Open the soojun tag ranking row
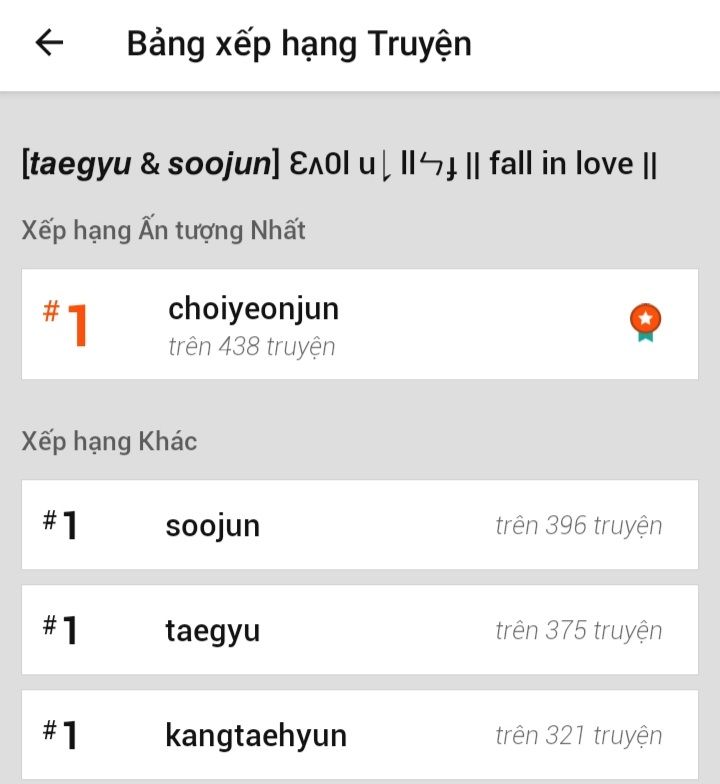 tap(359, 525)
